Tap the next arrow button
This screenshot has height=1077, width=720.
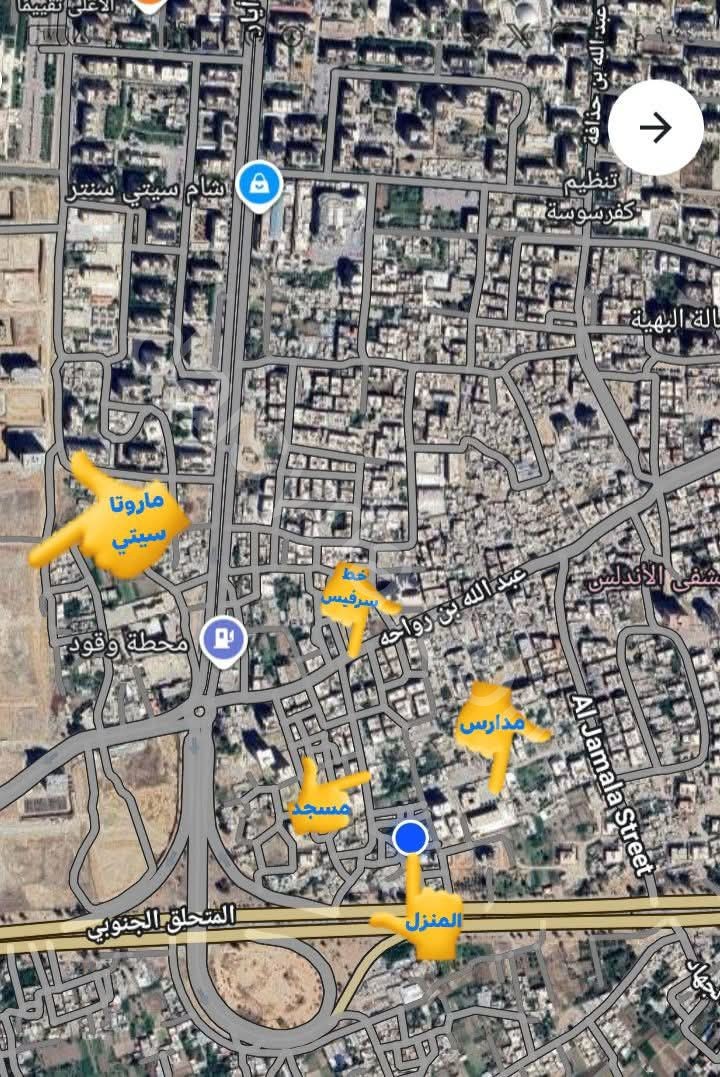click(656, 127)
